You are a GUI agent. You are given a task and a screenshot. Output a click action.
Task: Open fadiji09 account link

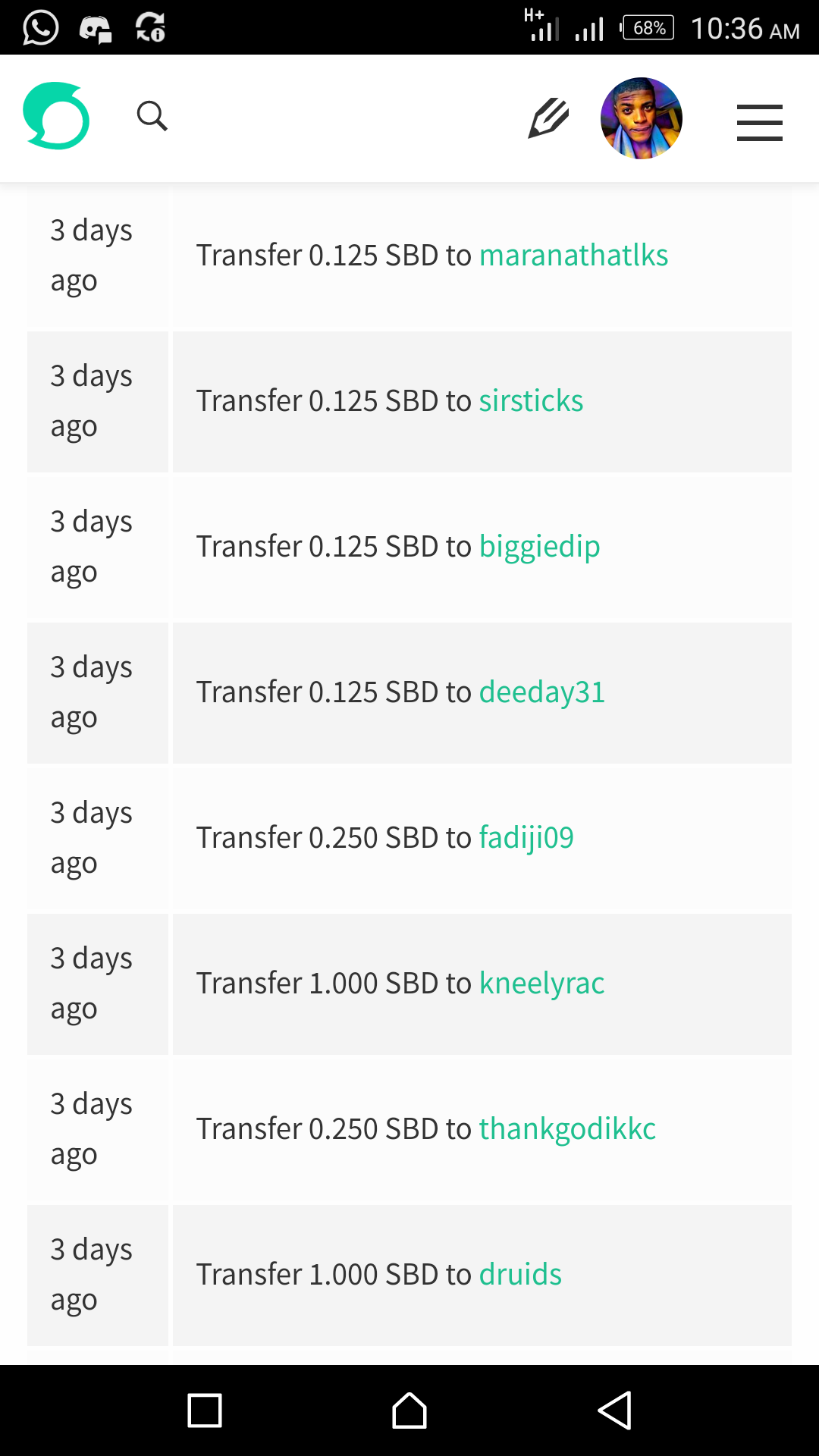click(526, 838)
